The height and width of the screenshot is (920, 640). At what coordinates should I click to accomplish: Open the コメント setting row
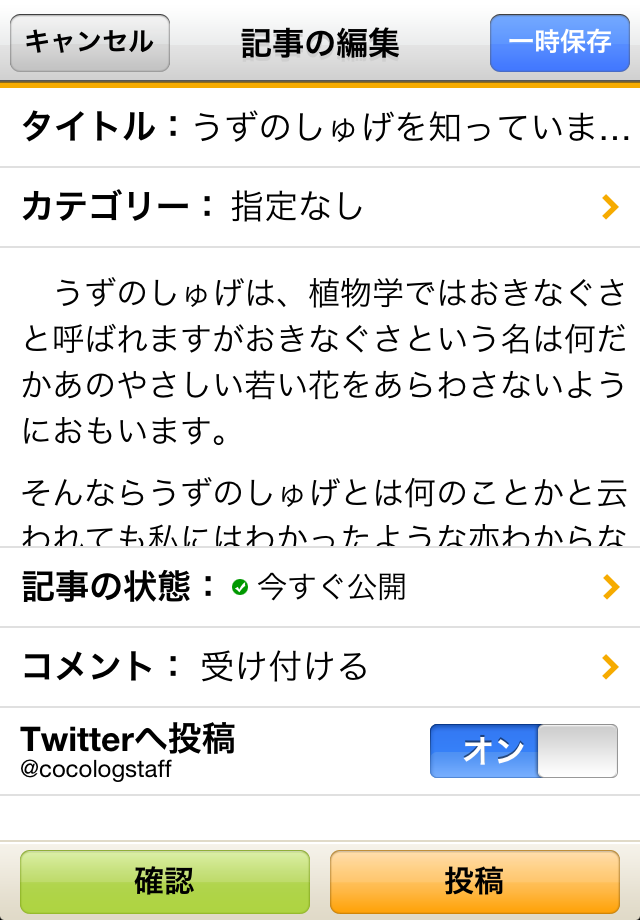click(x=320, y=667)
